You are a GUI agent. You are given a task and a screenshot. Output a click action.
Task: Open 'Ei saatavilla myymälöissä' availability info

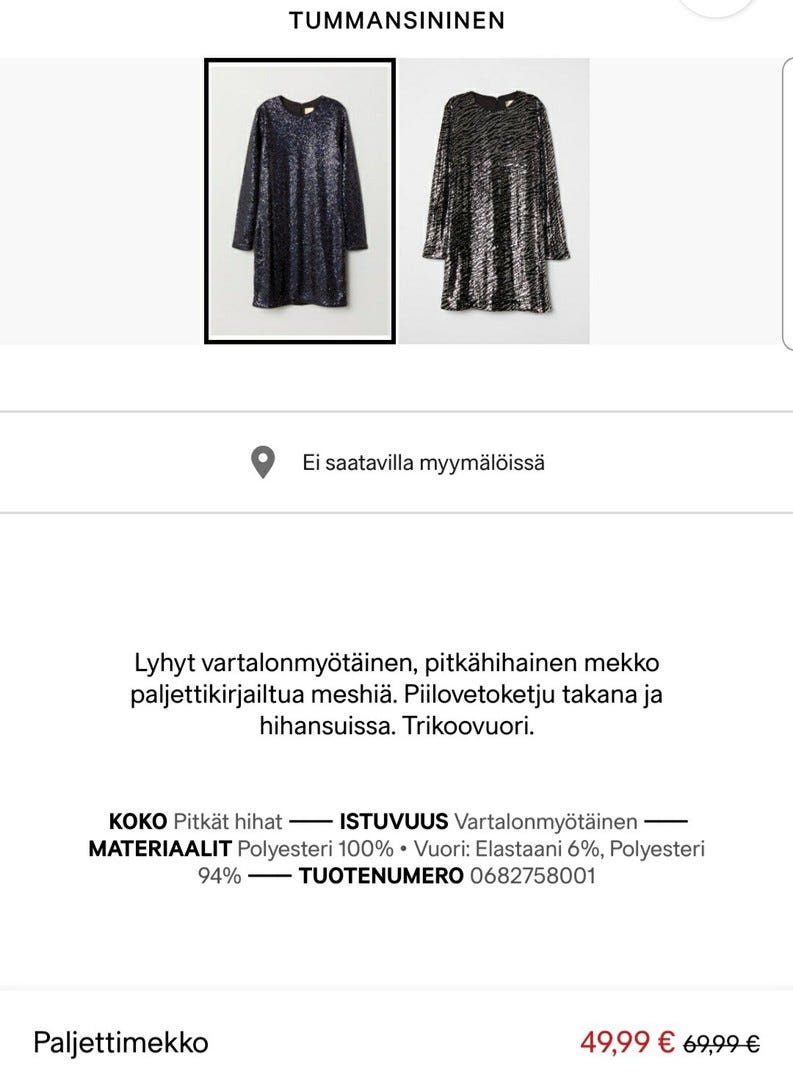click(425, 463)
